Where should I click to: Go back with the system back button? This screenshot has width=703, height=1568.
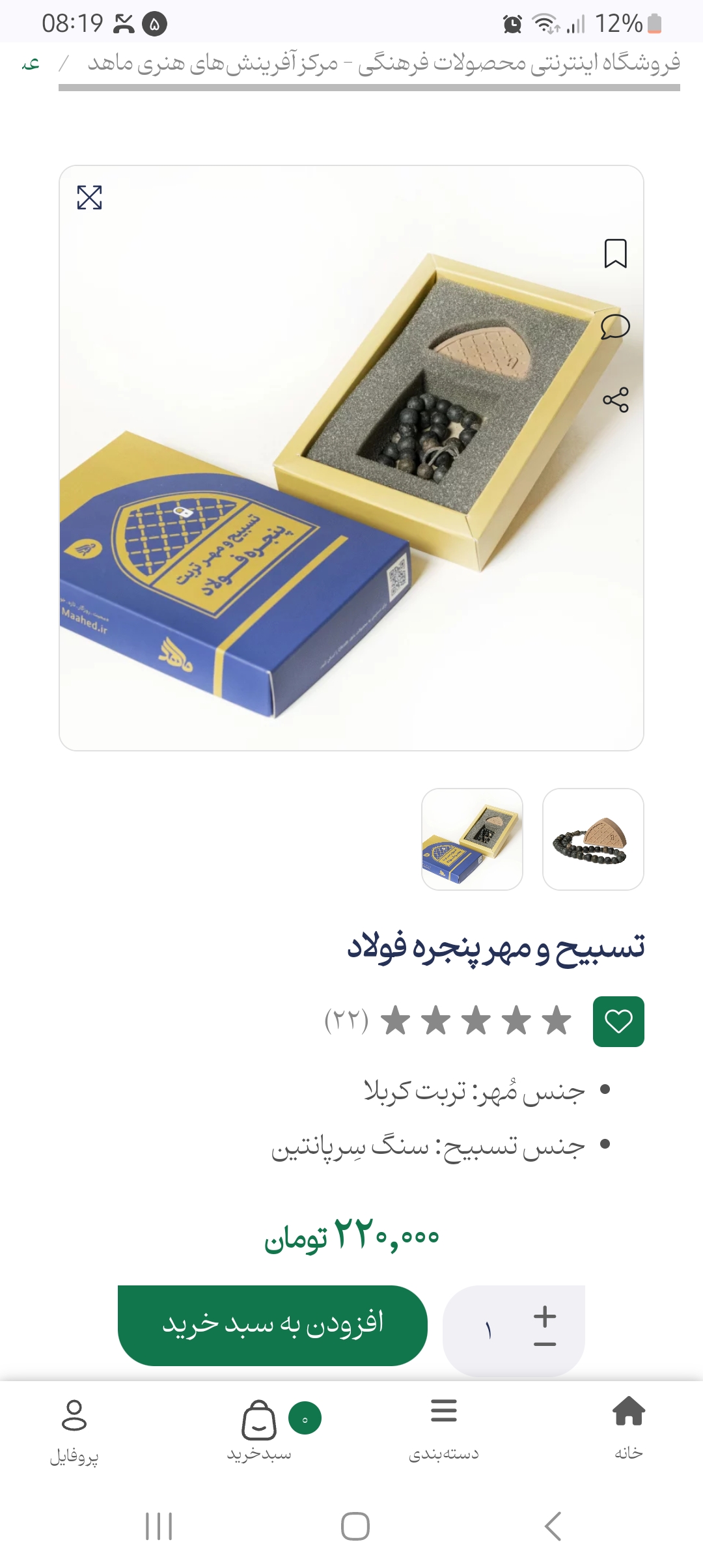point(553,1526)
